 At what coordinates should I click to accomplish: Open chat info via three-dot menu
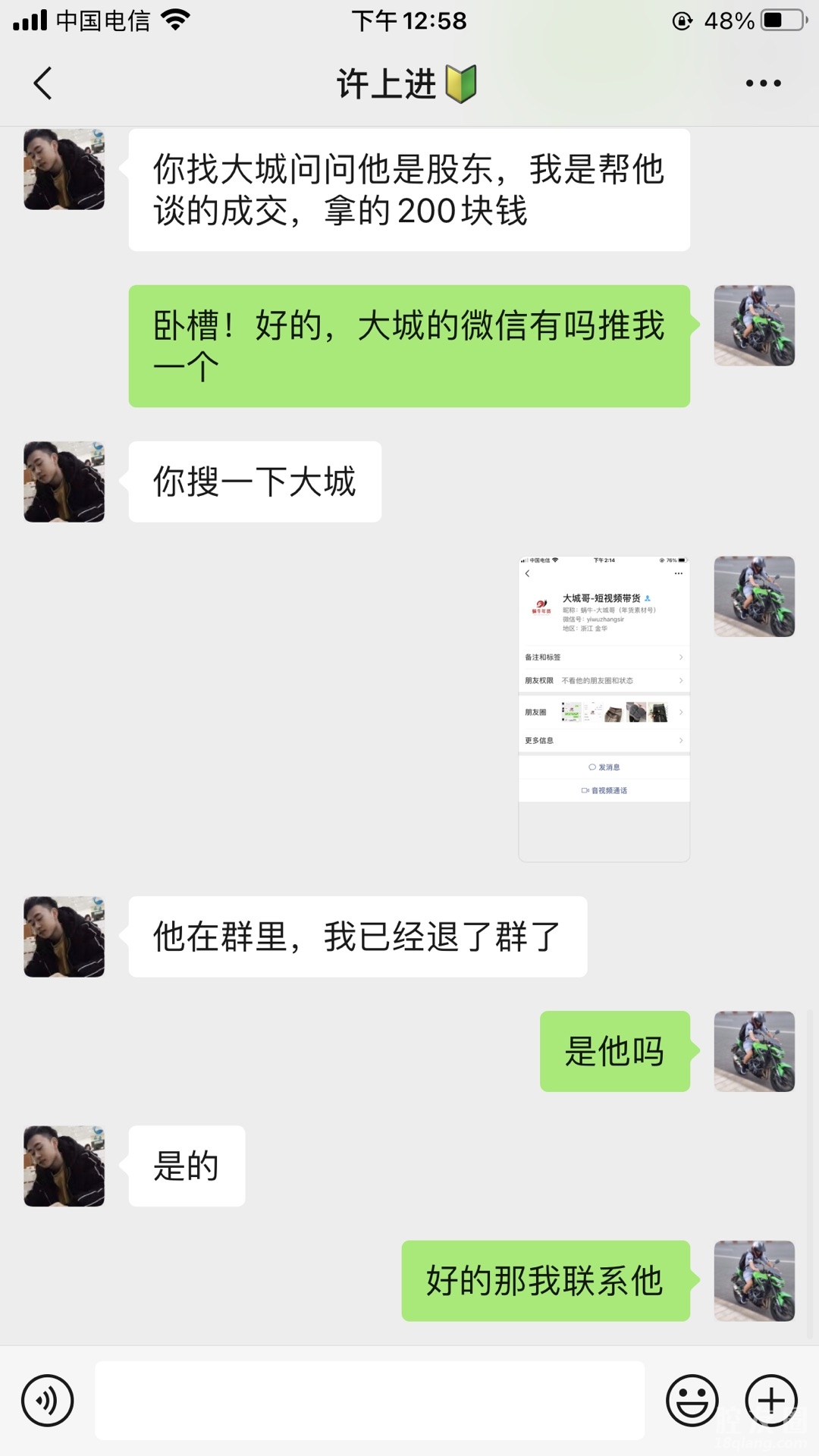(x=763, y=83)
